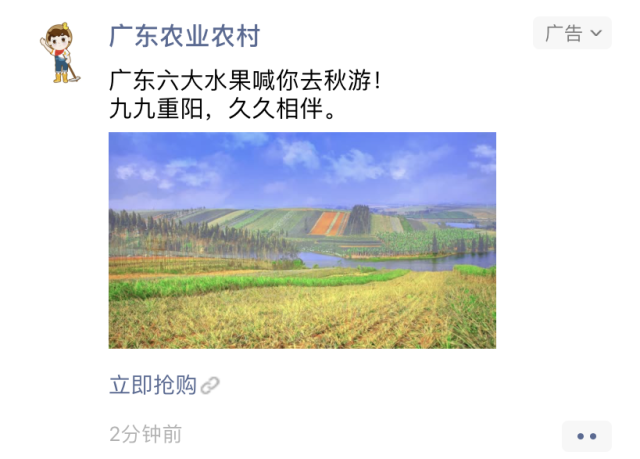Open the like and comment dots button
The image size is (640, 459).
click(x=586, y=436)
